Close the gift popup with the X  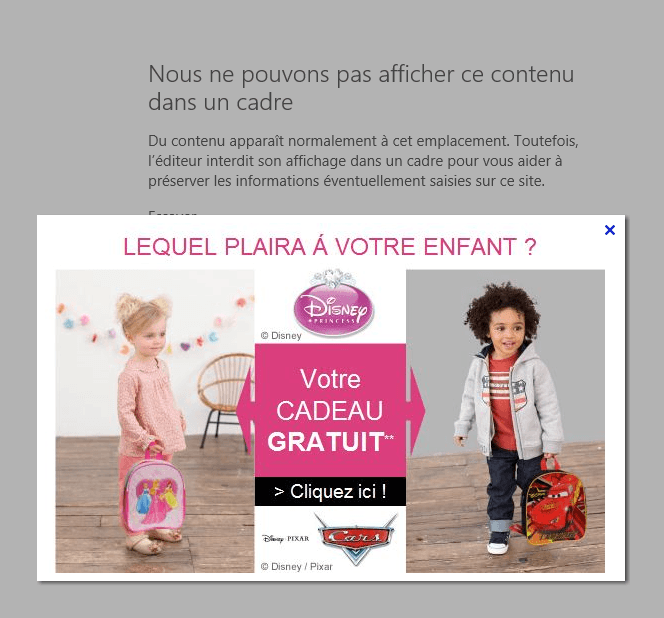610,230
